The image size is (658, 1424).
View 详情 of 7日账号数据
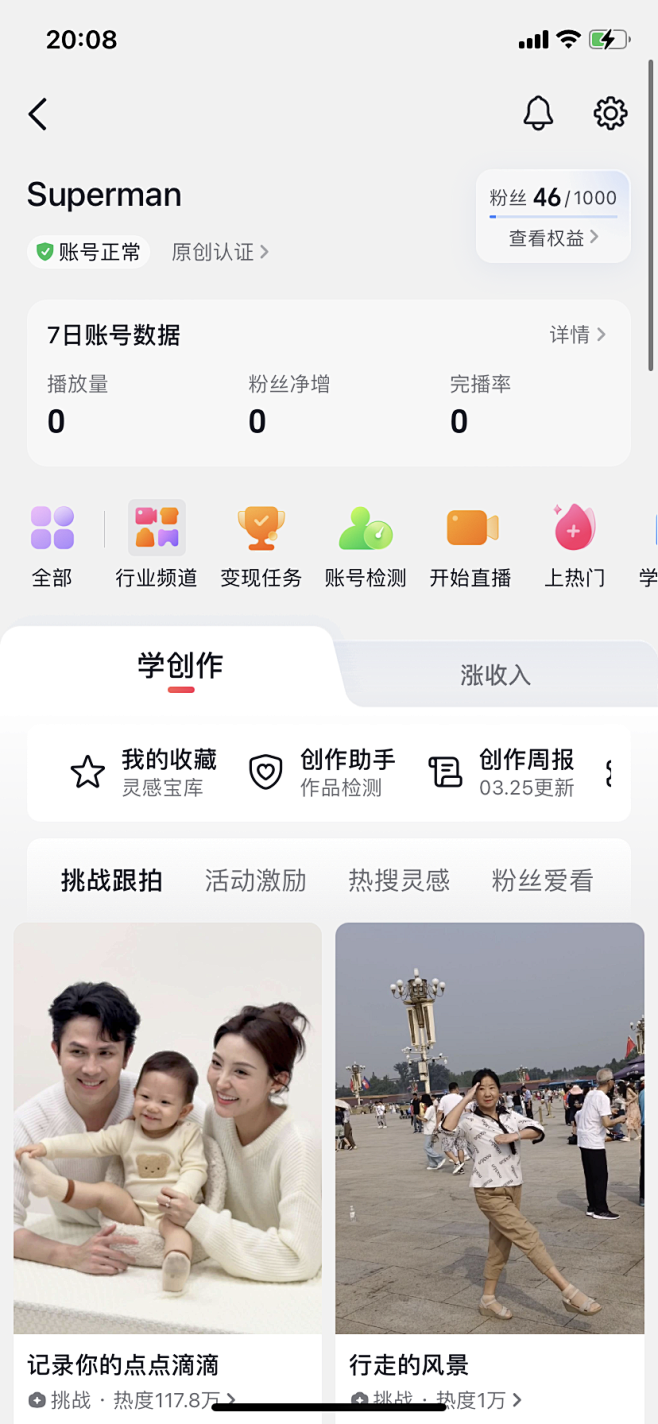click(577, 335)
